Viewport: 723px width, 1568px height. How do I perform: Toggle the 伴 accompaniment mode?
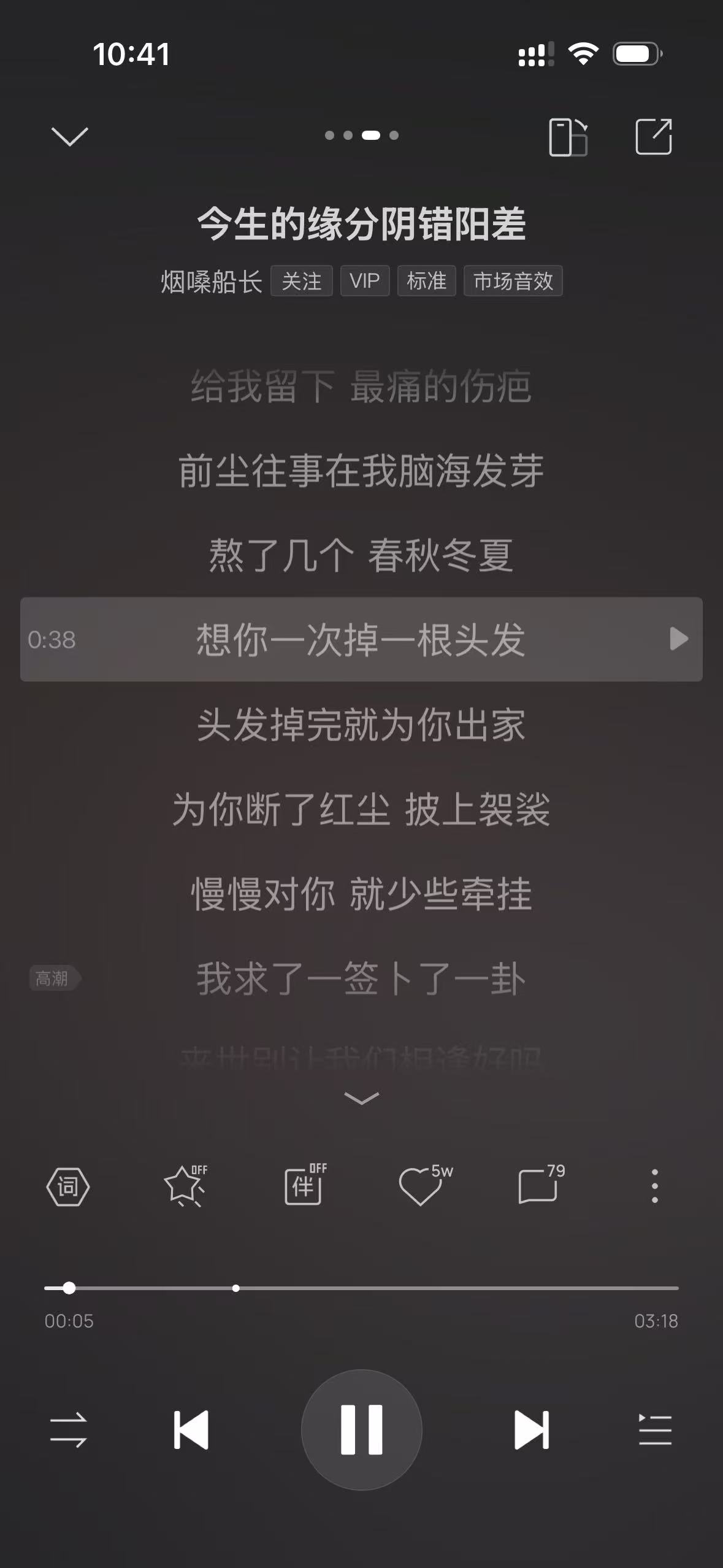(x=304, y=1186)
